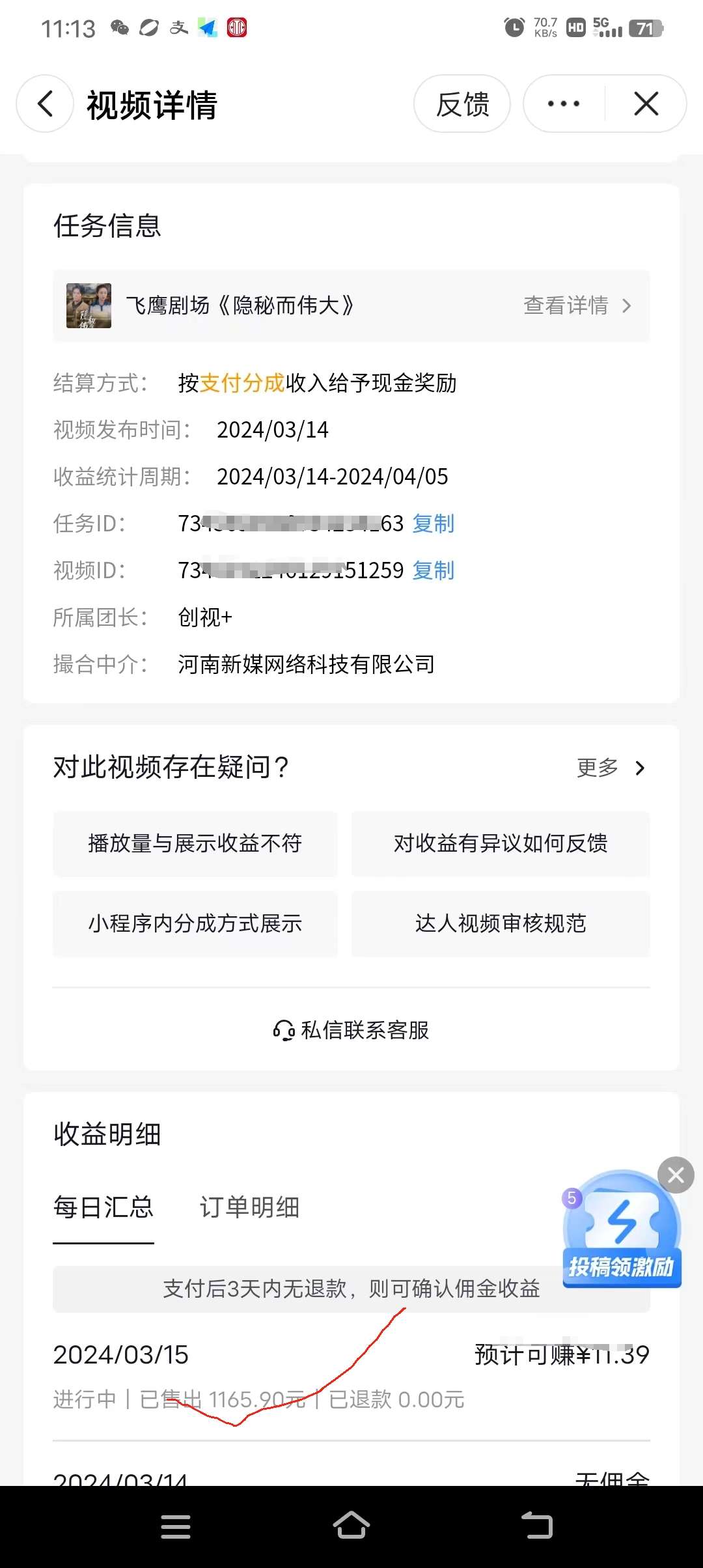Image resolution: width=703 pixels, height=1568 pixels.
Task: Switch to the 订单明细 tab
Action: click(249, 1207)
